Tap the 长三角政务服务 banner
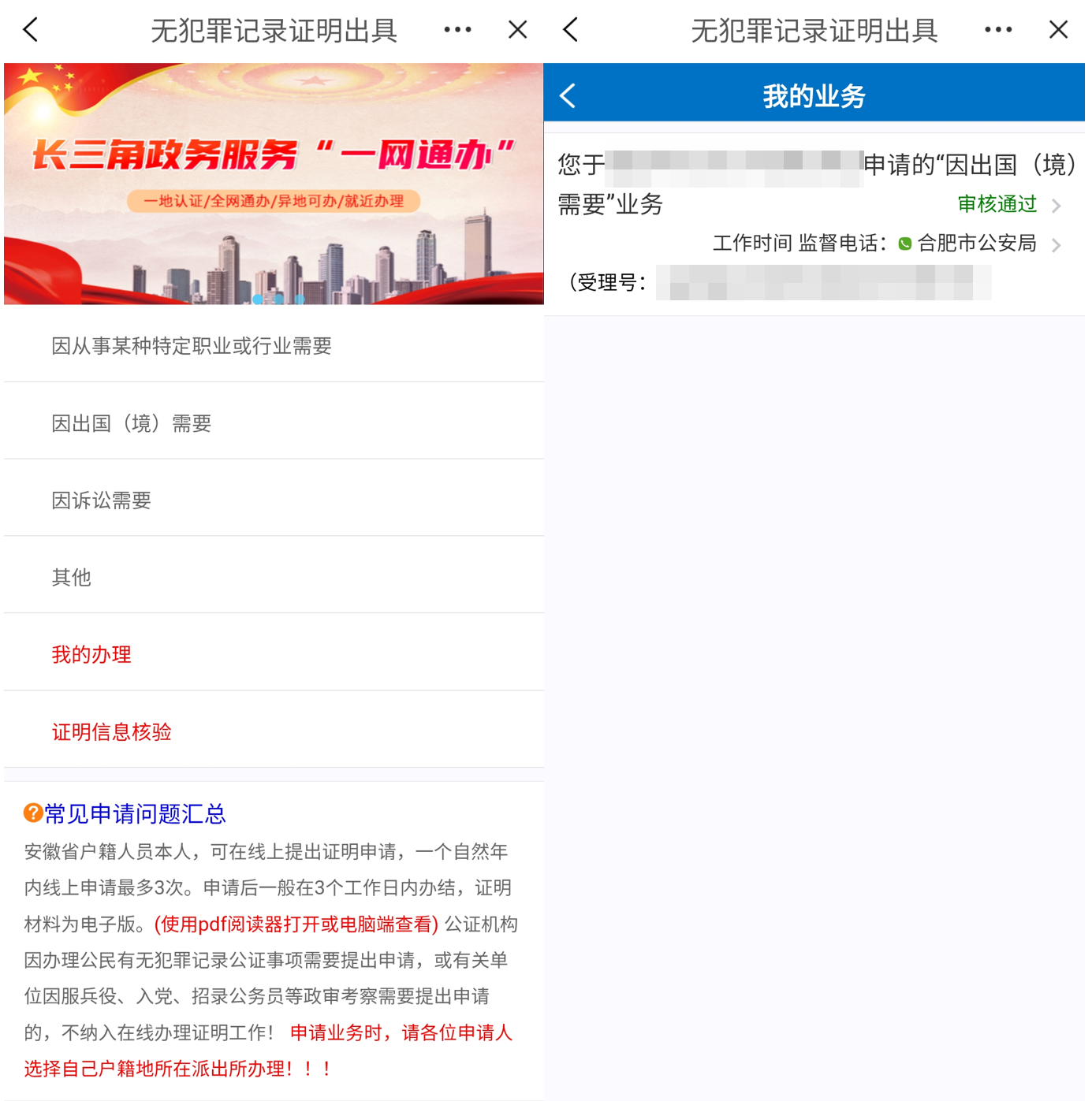Screen dimensions: 1092x1101 (x=273, y=184)
